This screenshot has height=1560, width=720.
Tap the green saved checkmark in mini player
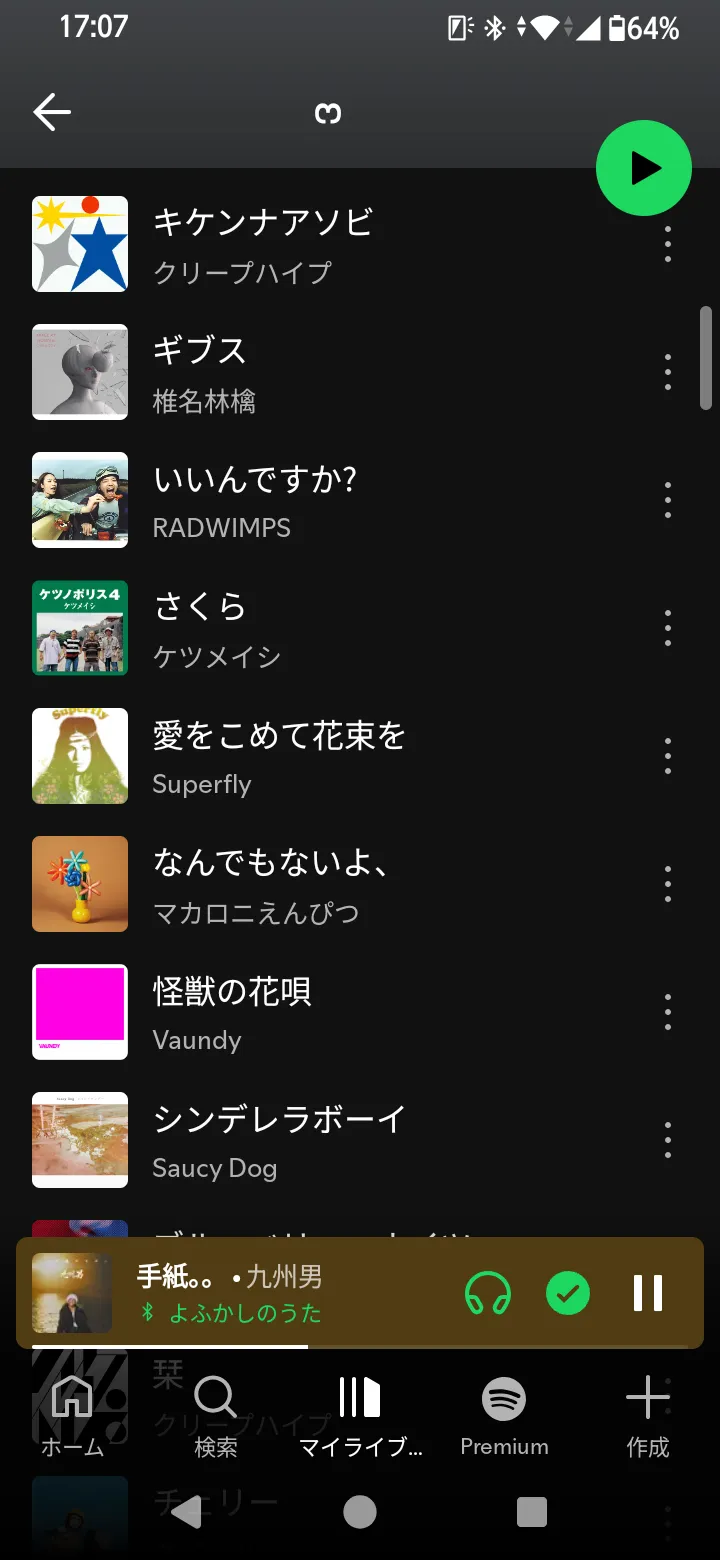[568, 1293]
